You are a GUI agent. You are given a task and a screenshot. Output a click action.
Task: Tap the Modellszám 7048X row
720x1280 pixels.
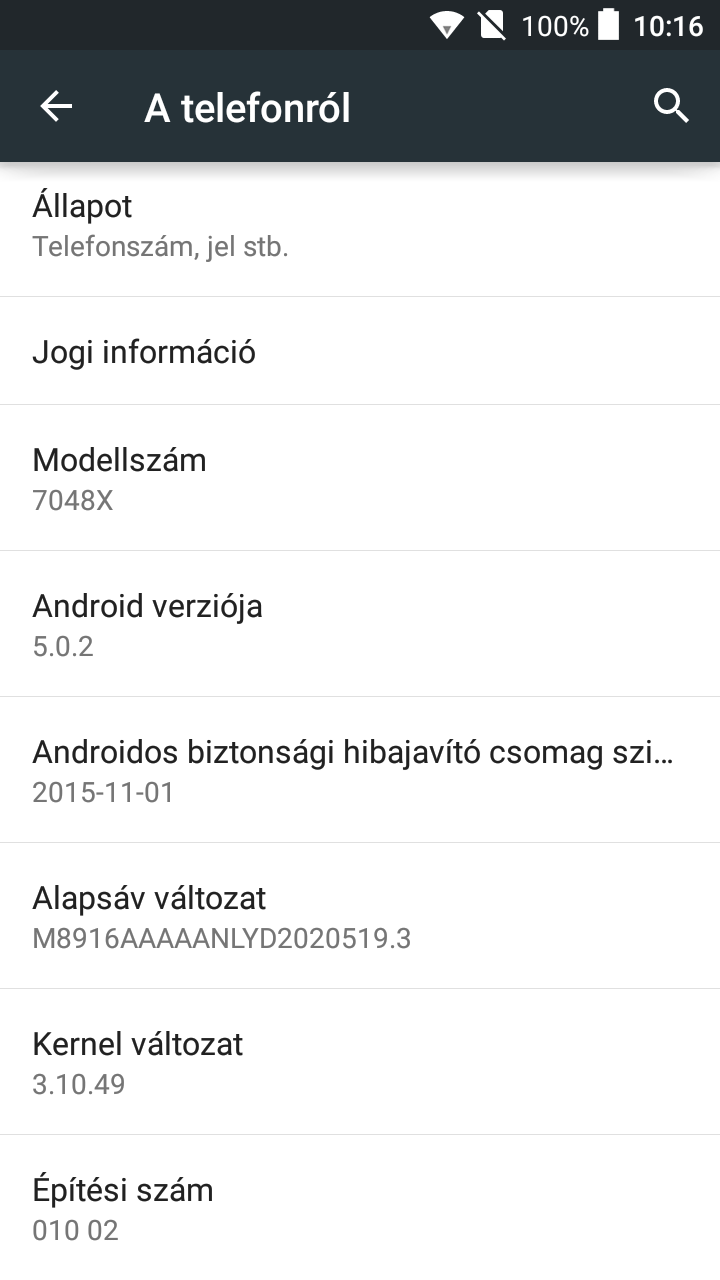tap(360, 478)
